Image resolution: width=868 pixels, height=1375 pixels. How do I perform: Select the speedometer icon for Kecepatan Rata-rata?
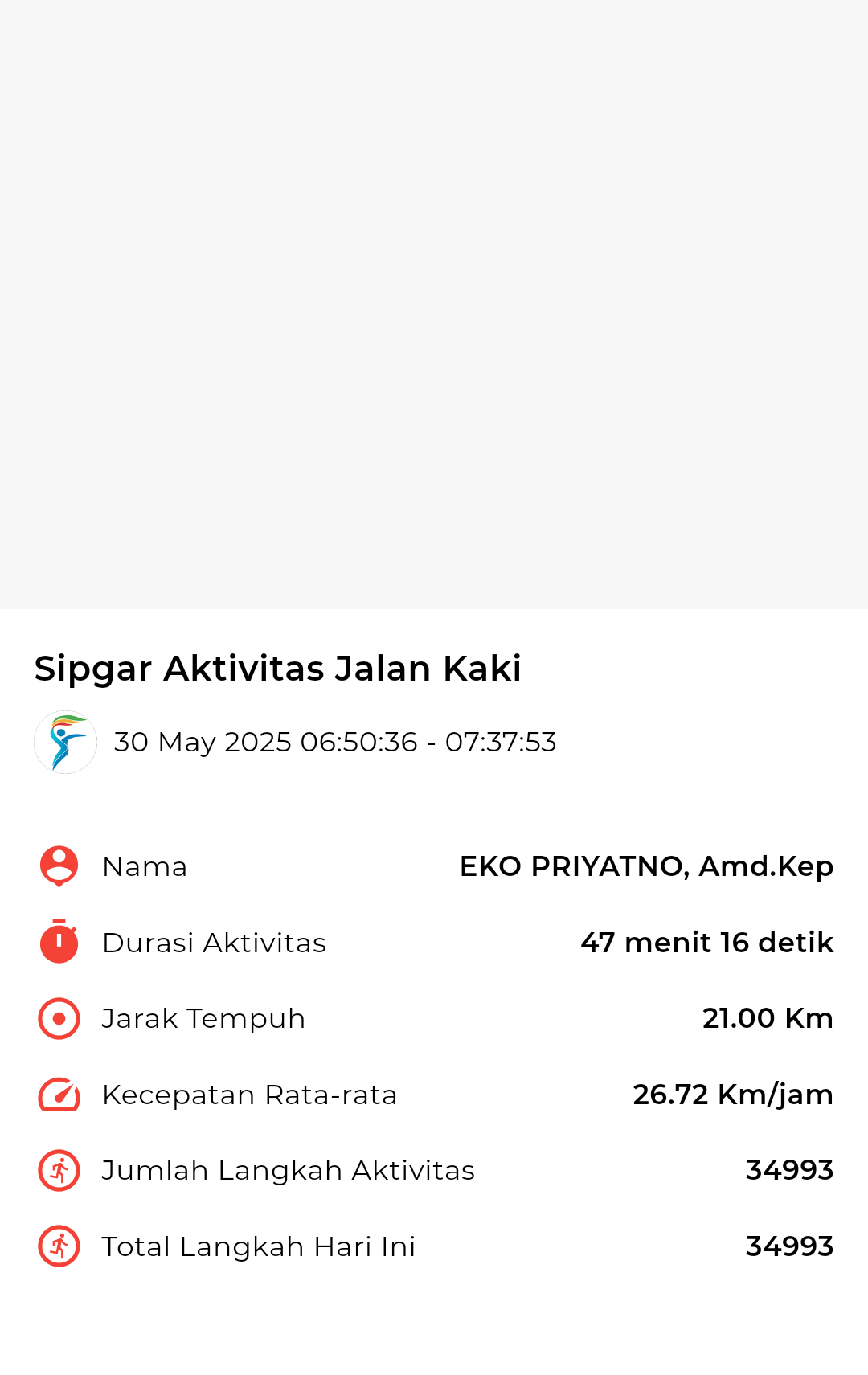pyautogui.click(x=58, y=1094)
